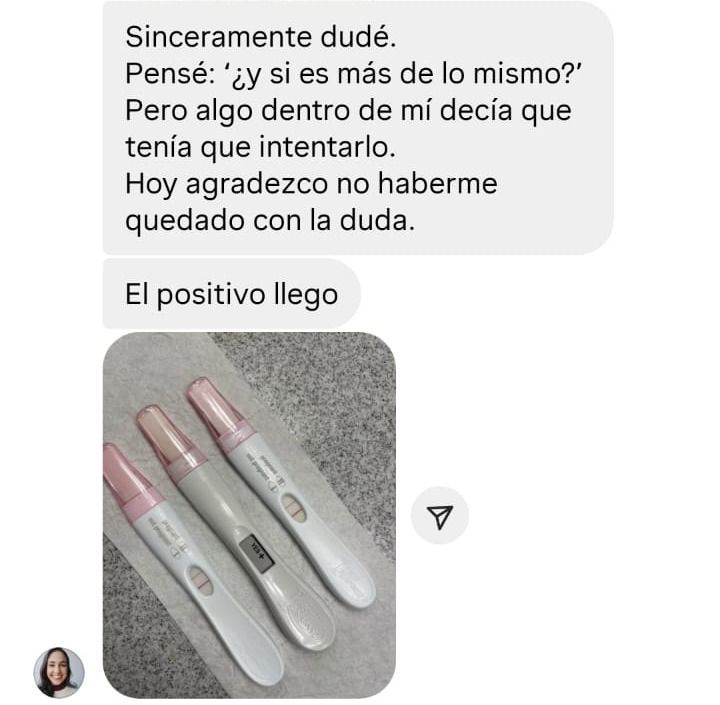Image resolution: width=720 pixels, height=705 pixels.
Task: Forward the pregnancy test photo via share icon
Action: coord(440,516)
